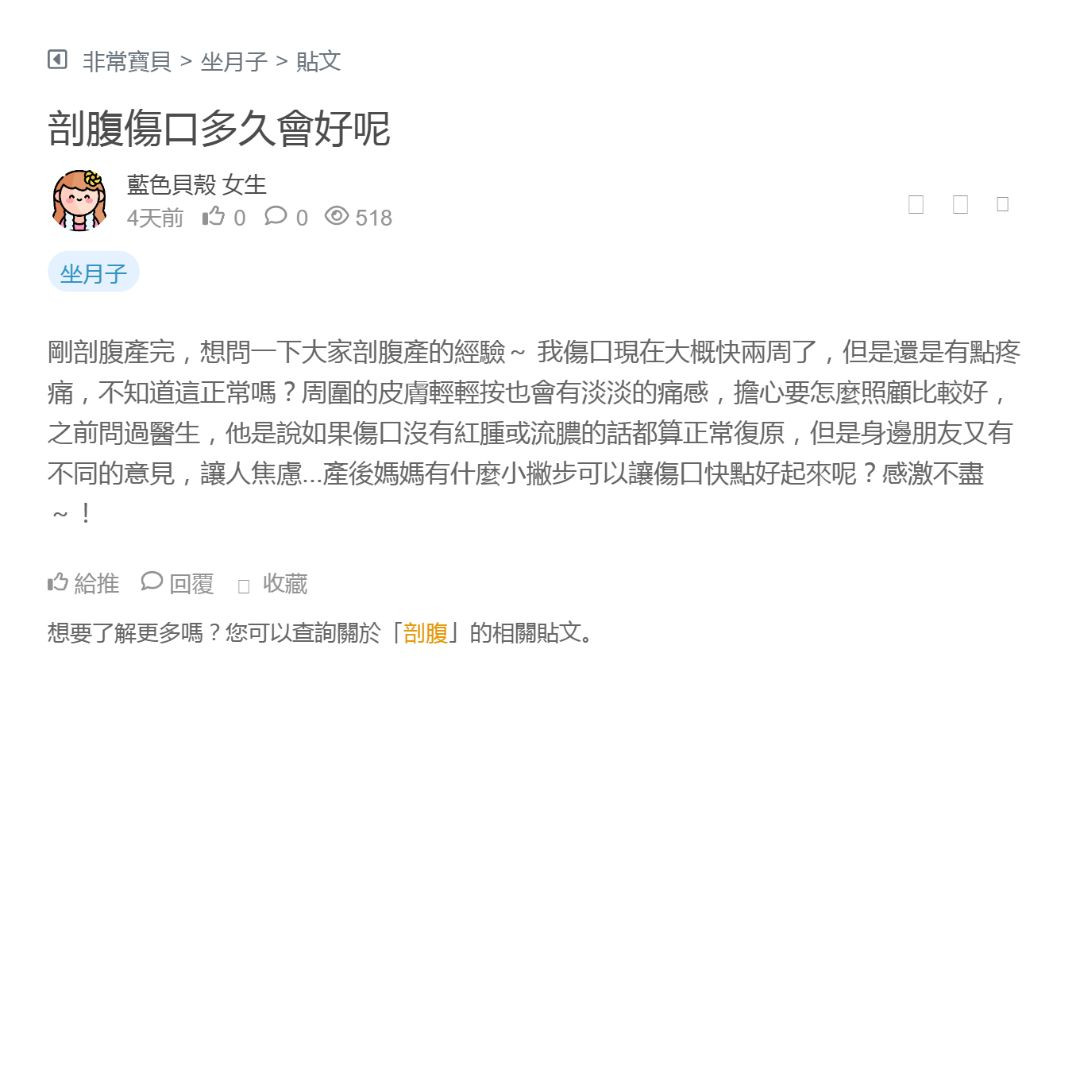This screenshot has width=1080, height=1080.
Task: Go to 坐月子 breadcrumb section
Action: coord(234,62)
